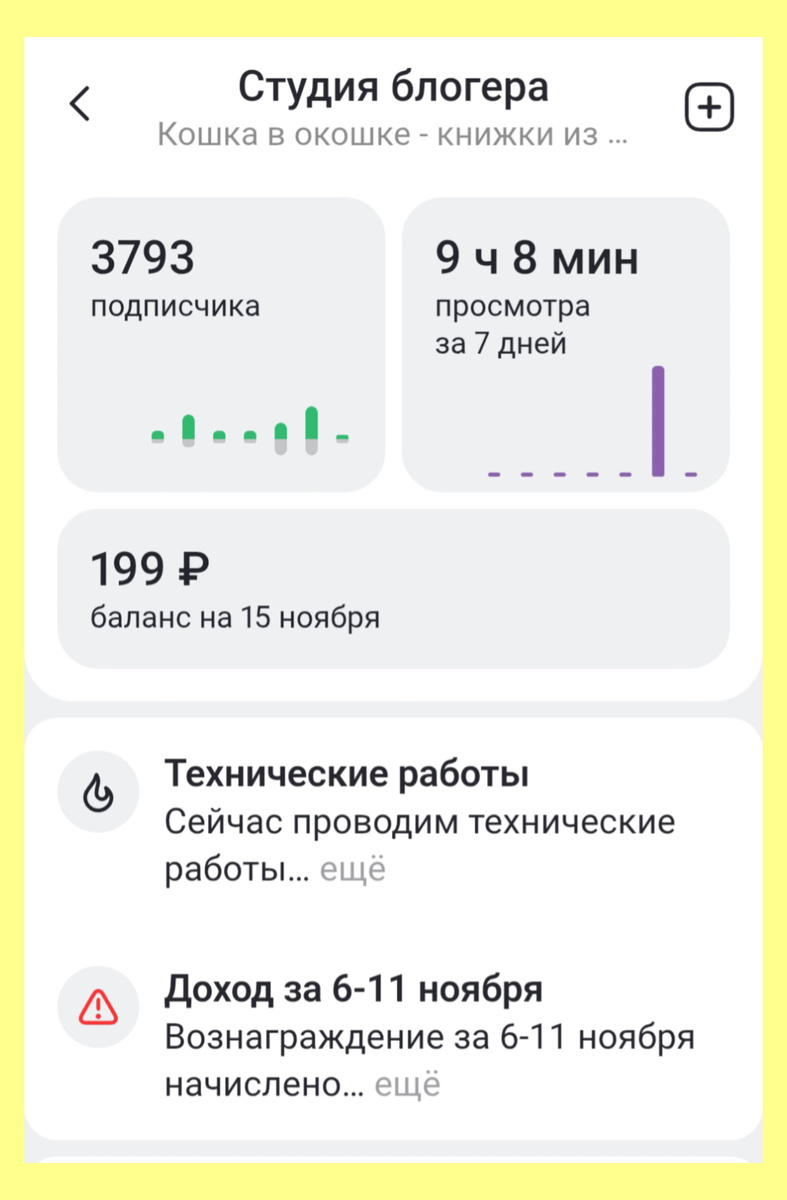Image resolution: width=787 pixels, height=1200 pixels.
Task: Open the watch time card showing 9 ч 8 мин
Action: 566,345
